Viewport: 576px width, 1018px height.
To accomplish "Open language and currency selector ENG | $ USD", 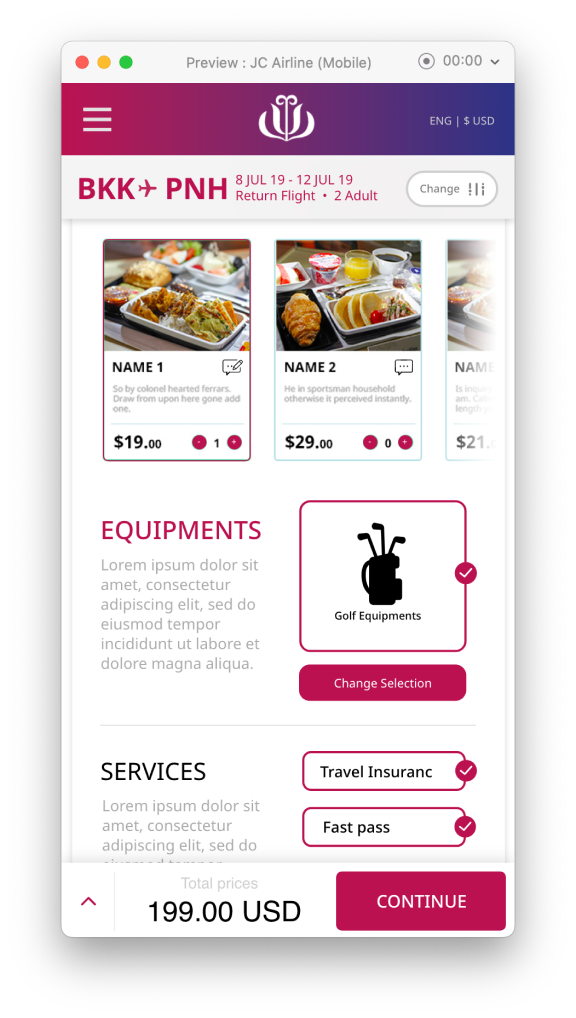I will (462, 121).
